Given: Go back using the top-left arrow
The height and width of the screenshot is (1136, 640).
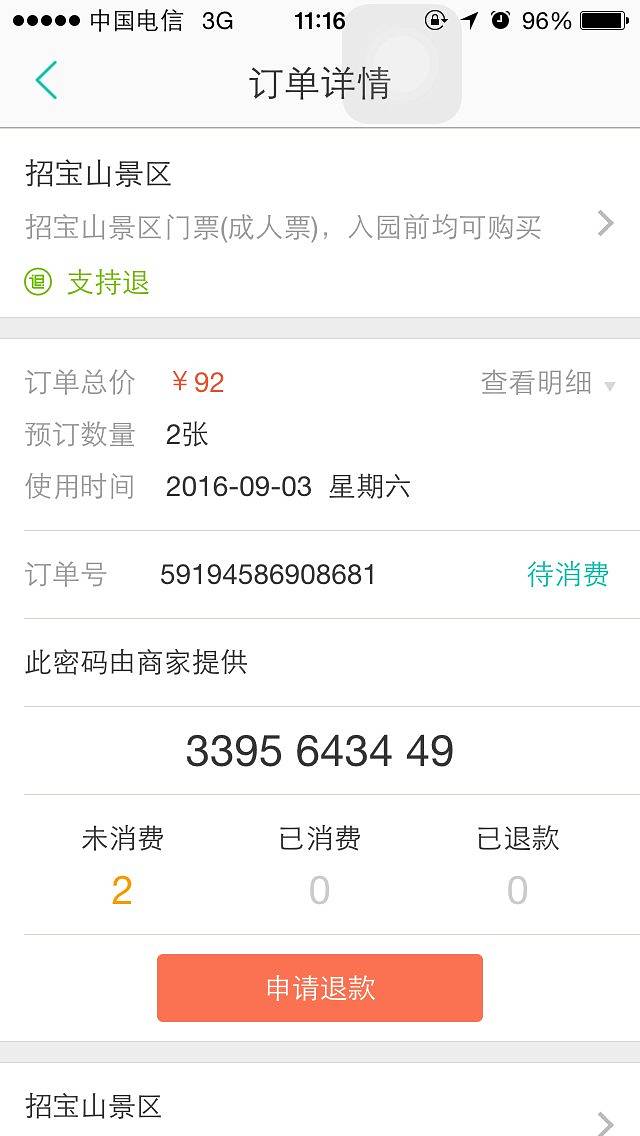Looking at the screenshot, I should 46,81.
